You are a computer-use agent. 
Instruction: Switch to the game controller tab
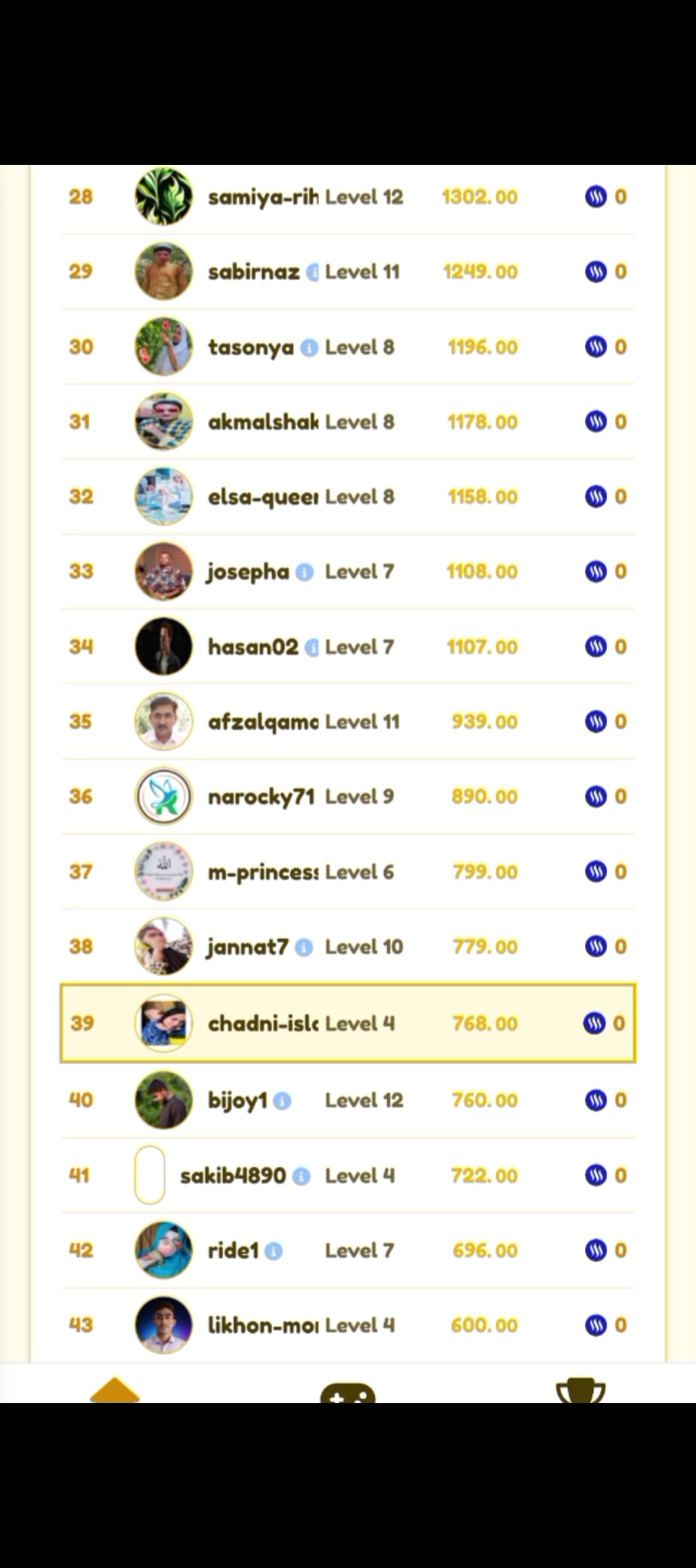coord(348,1392)
